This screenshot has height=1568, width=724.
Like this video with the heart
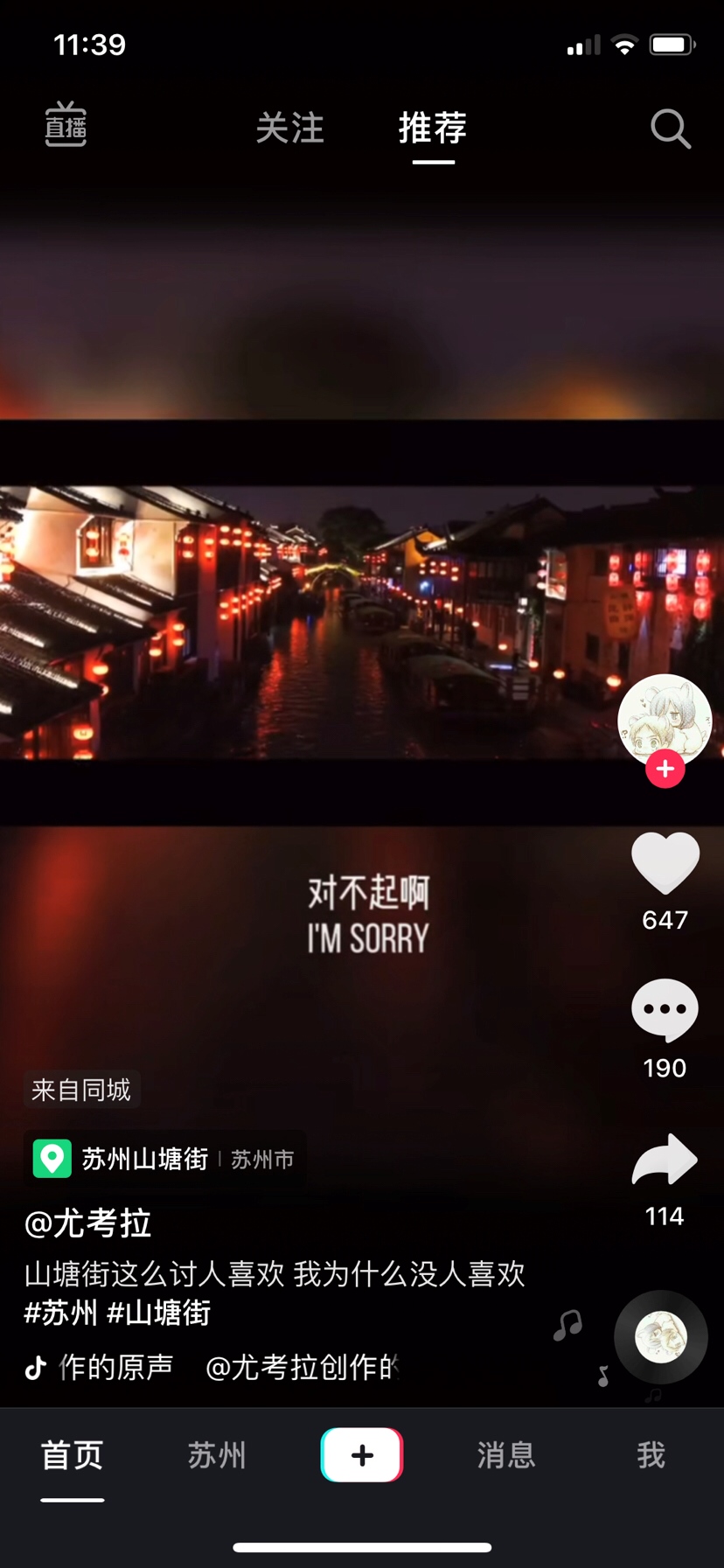(x=665, y=863)
